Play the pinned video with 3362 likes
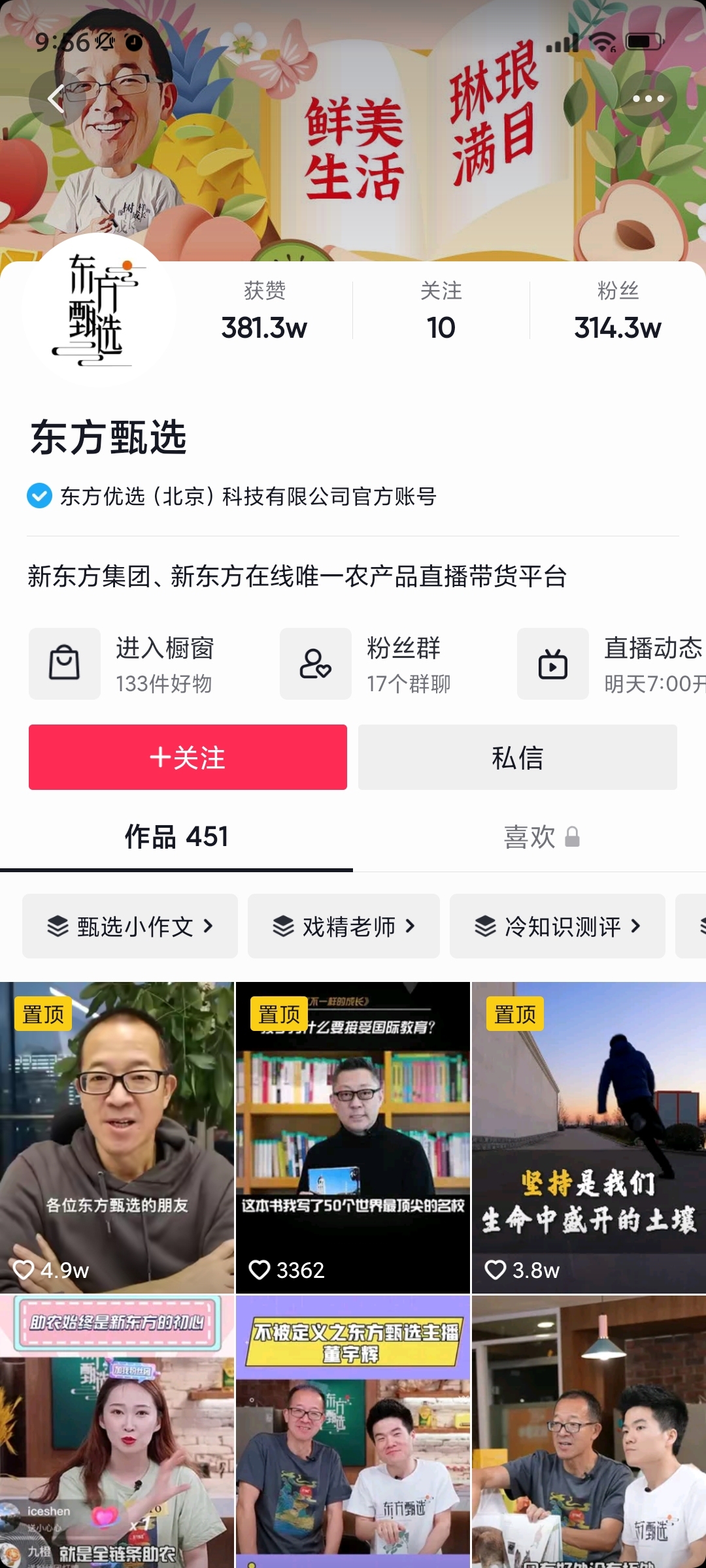This screenshot has width=706, height=1568. [353, 1137]
